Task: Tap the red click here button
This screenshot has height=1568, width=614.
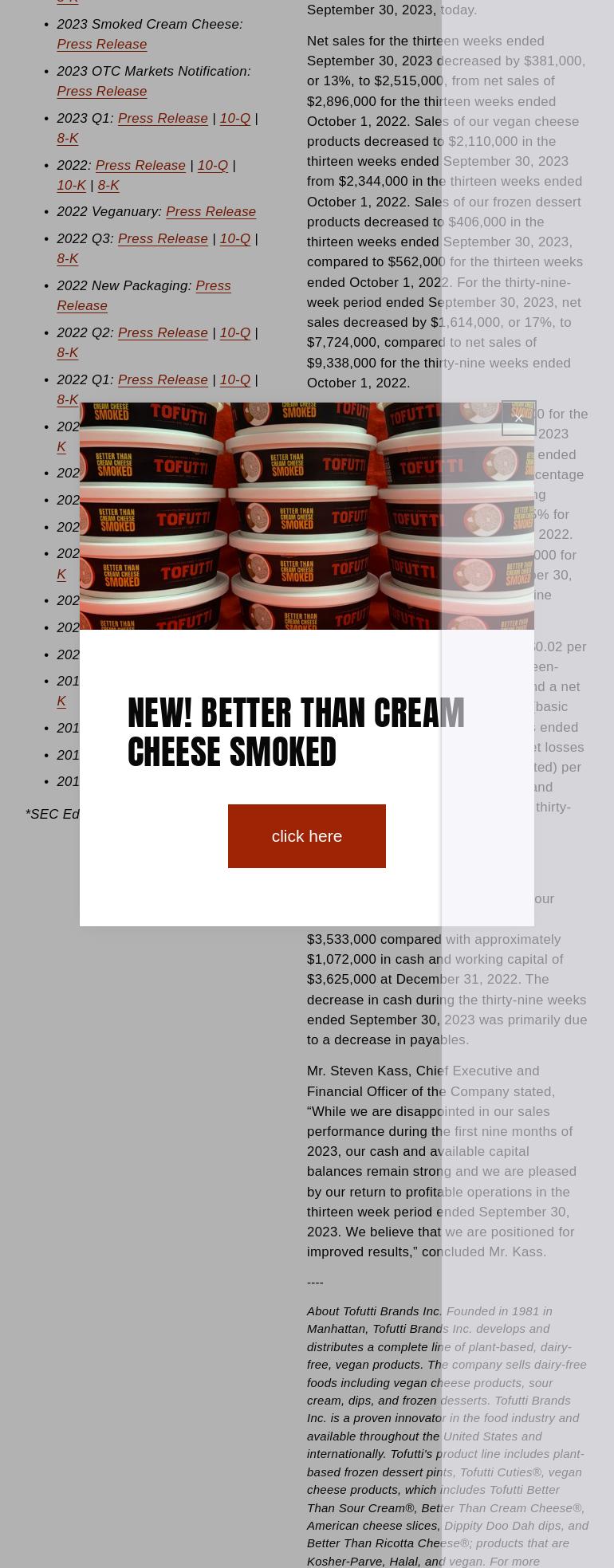Action: pos(306,835)
